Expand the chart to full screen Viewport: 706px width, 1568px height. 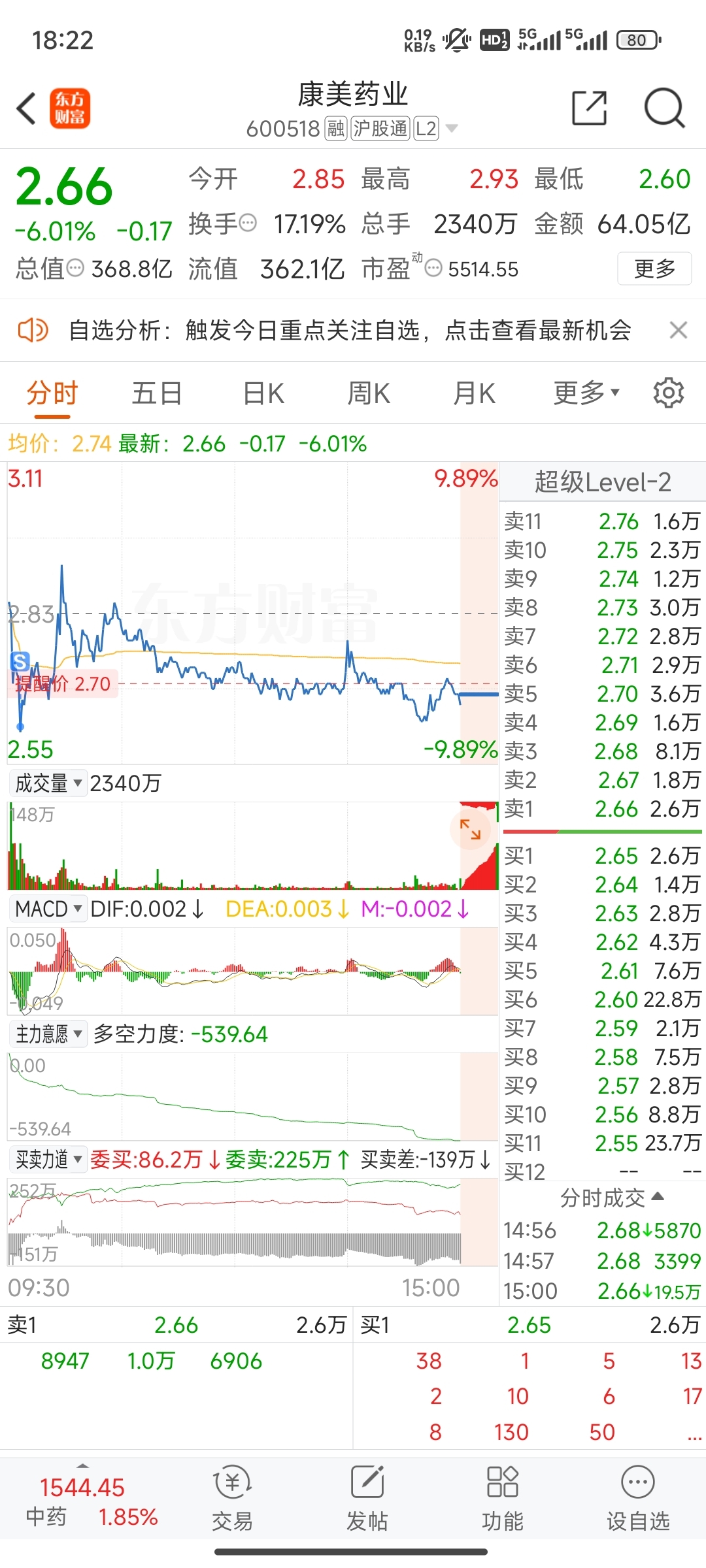[471, 829]
